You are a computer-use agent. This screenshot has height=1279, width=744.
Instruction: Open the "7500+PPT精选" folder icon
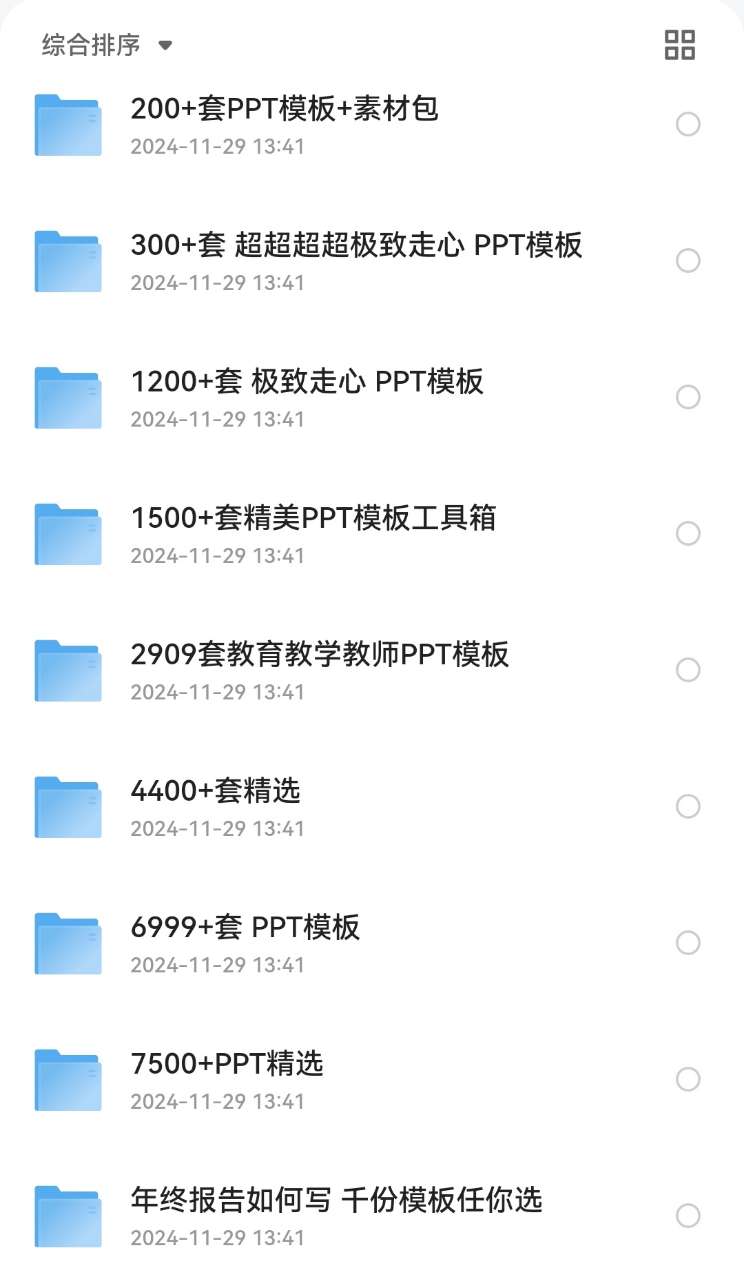tap(67, 1079)
